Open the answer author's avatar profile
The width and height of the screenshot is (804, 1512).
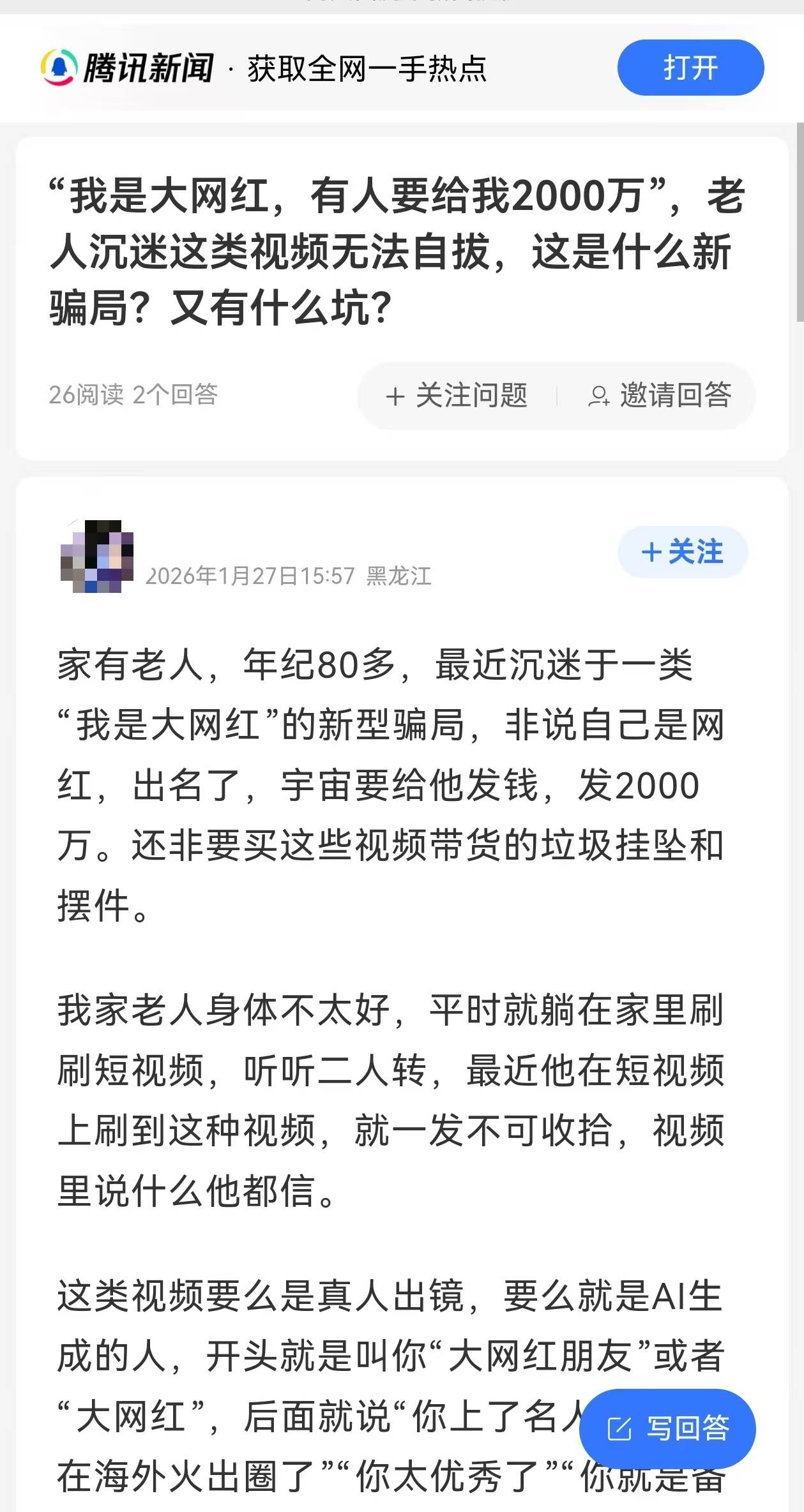97,556
